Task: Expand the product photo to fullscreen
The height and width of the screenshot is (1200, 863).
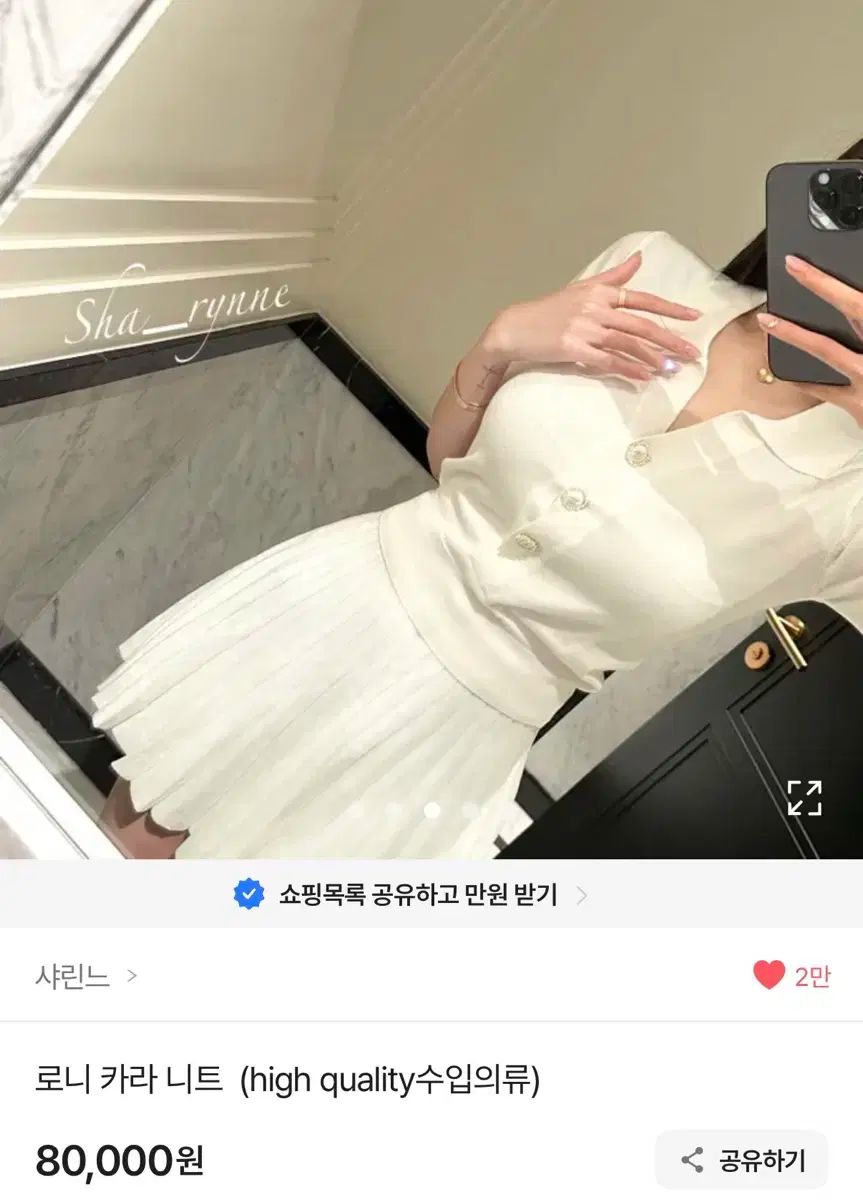Action: [804, 797]
